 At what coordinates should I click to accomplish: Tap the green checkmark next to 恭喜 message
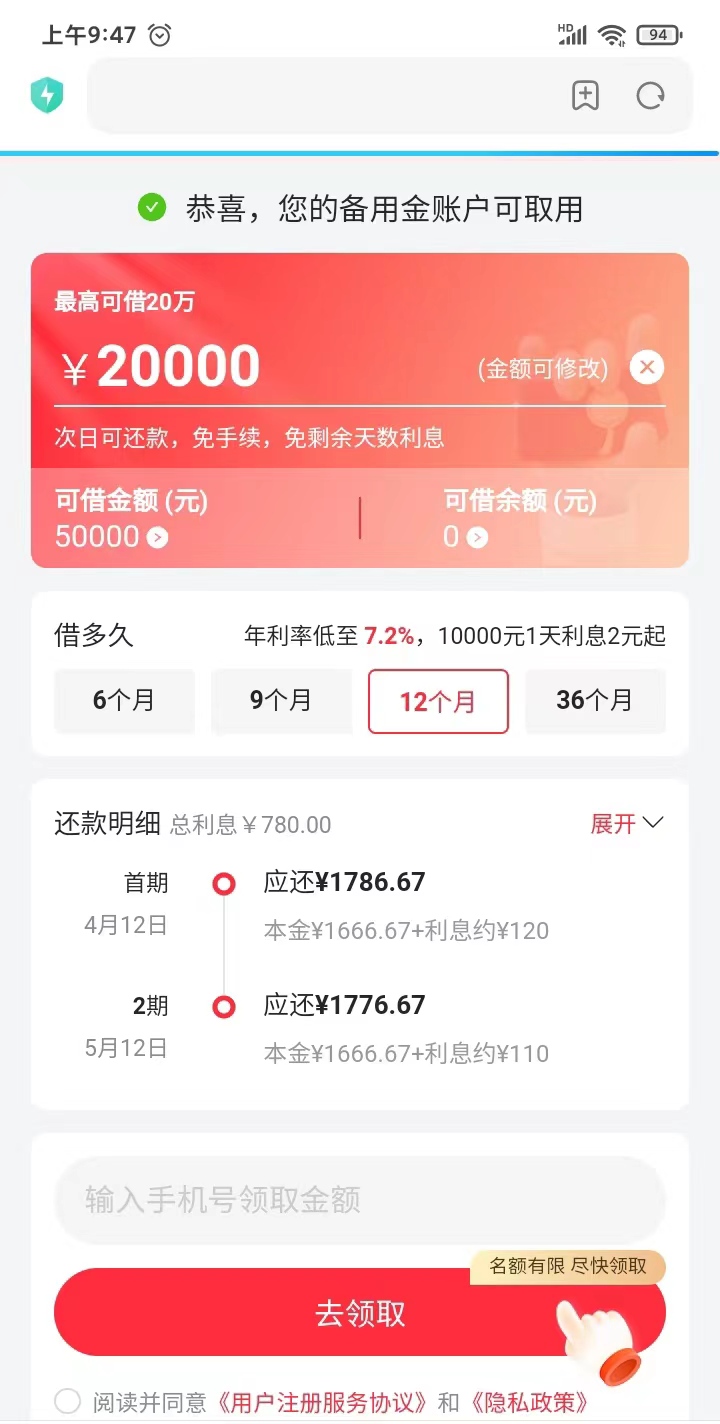pos(152,209)
